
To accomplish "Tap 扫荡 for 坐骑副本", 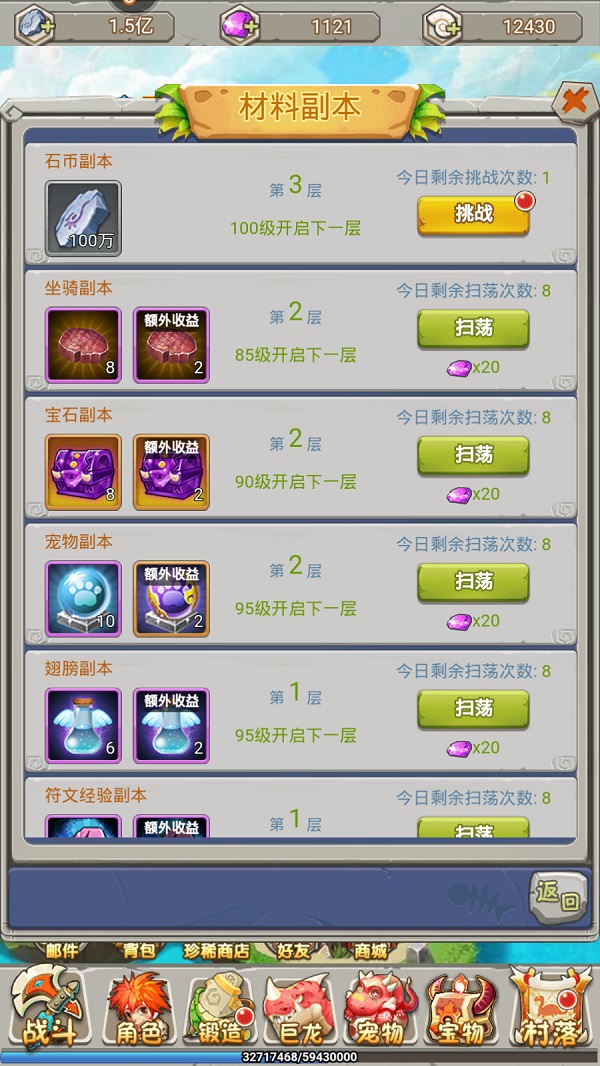I will coord(473,328).
